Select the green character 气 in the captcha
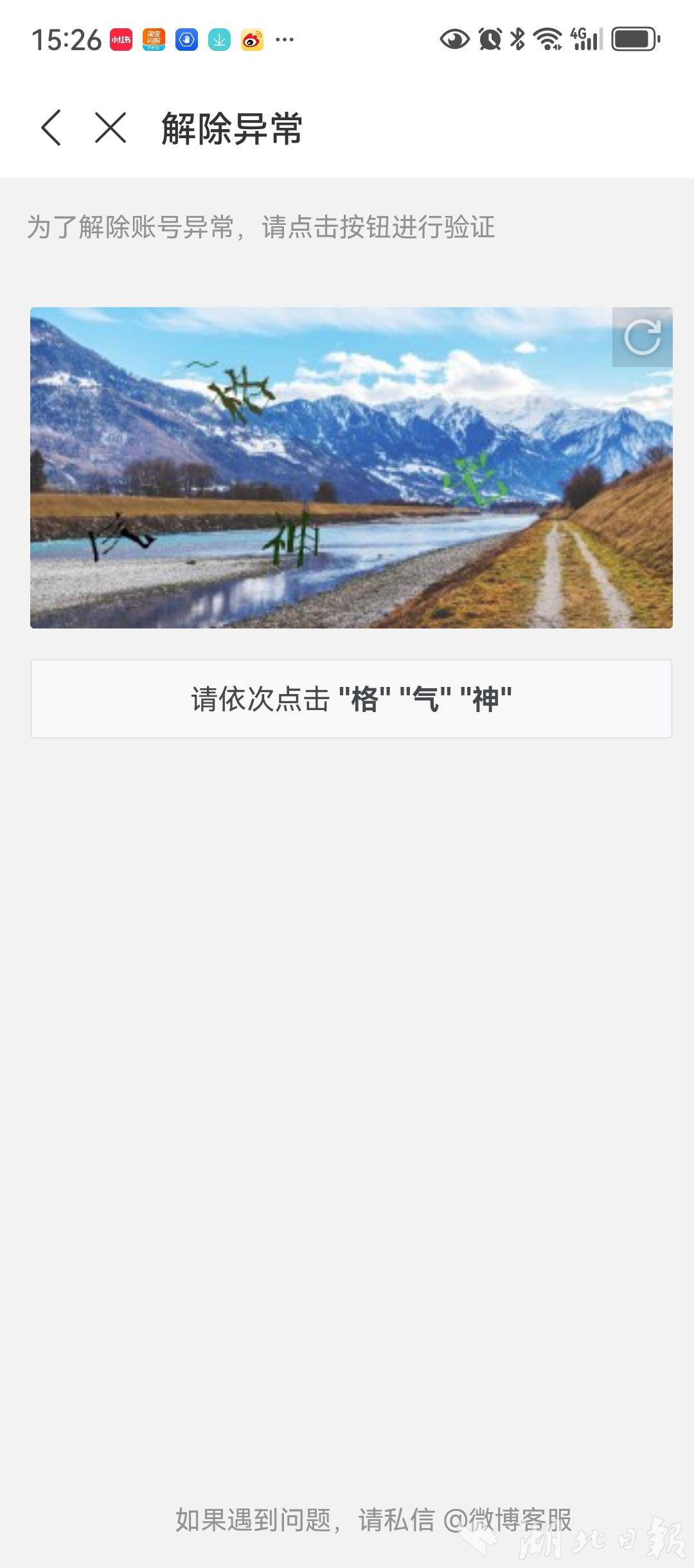 point(477,482)
